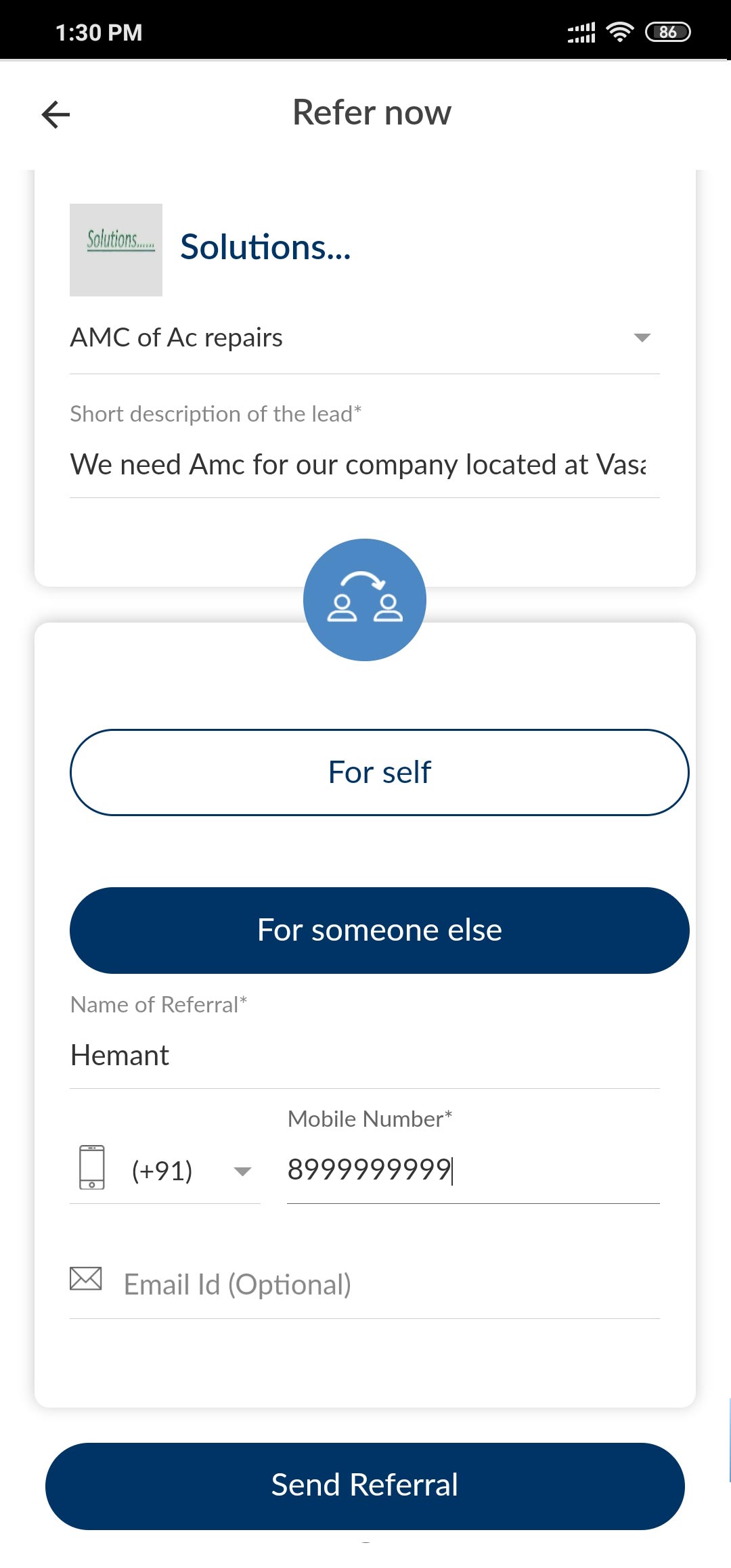The image size is (731, 1568).
Task: Edit the Name of Referral field
Action: coord(364,1055)
